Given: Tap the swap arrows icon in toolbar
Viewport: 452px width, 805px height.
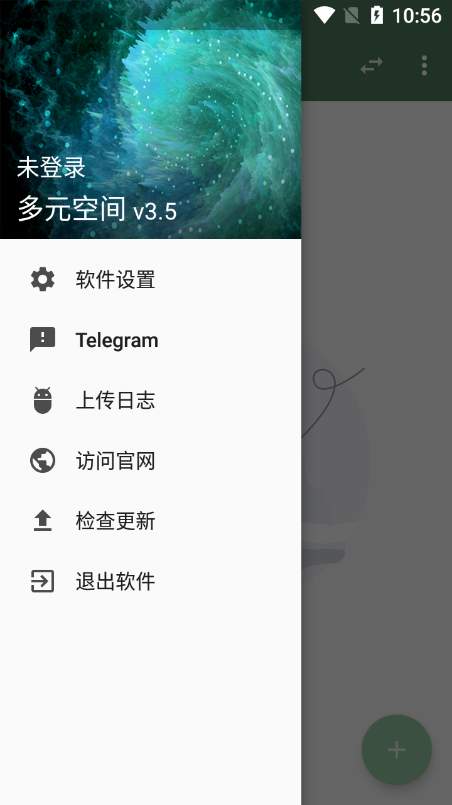Looking at the screenshot, I should 371,65.
